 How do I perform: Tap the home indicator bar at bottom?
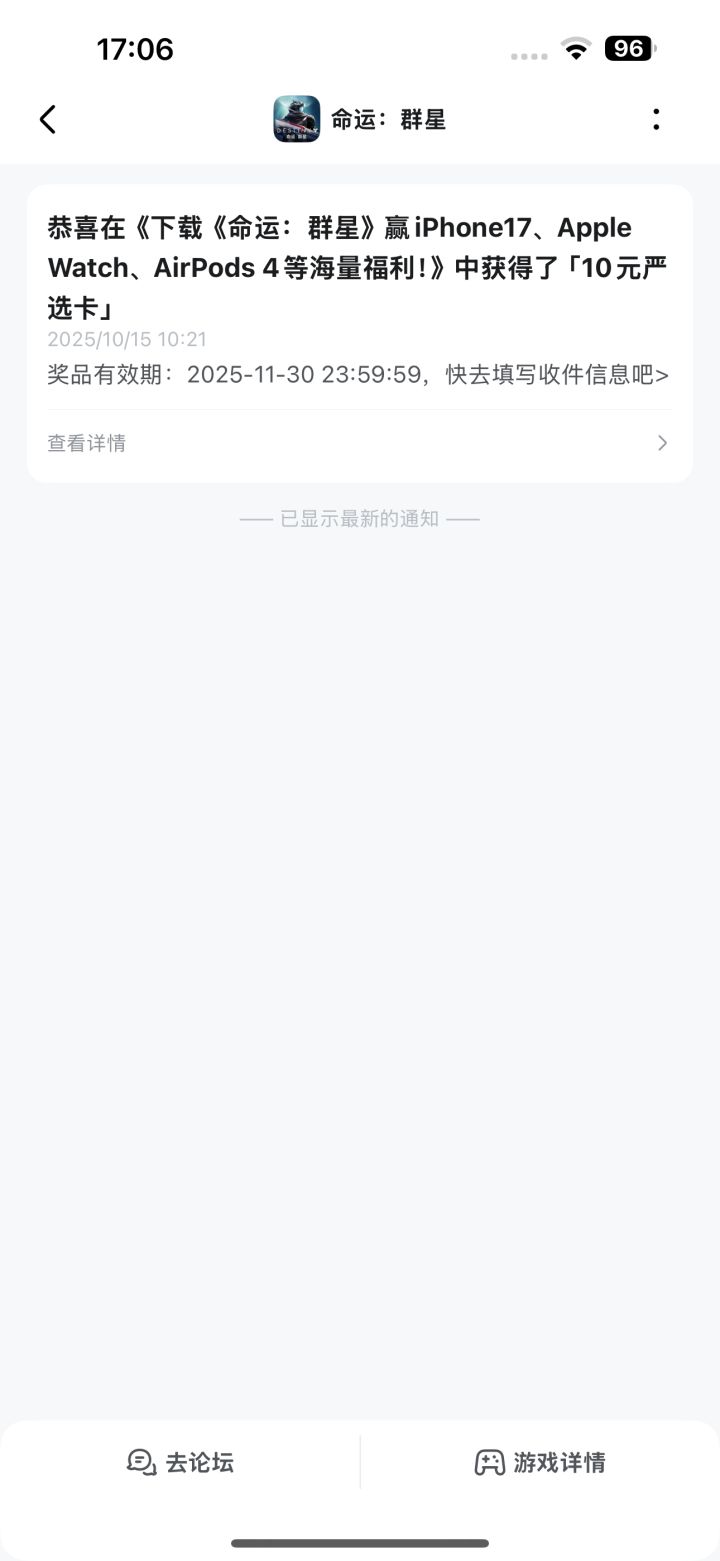pyautogui.click(x=360, y=1540)
